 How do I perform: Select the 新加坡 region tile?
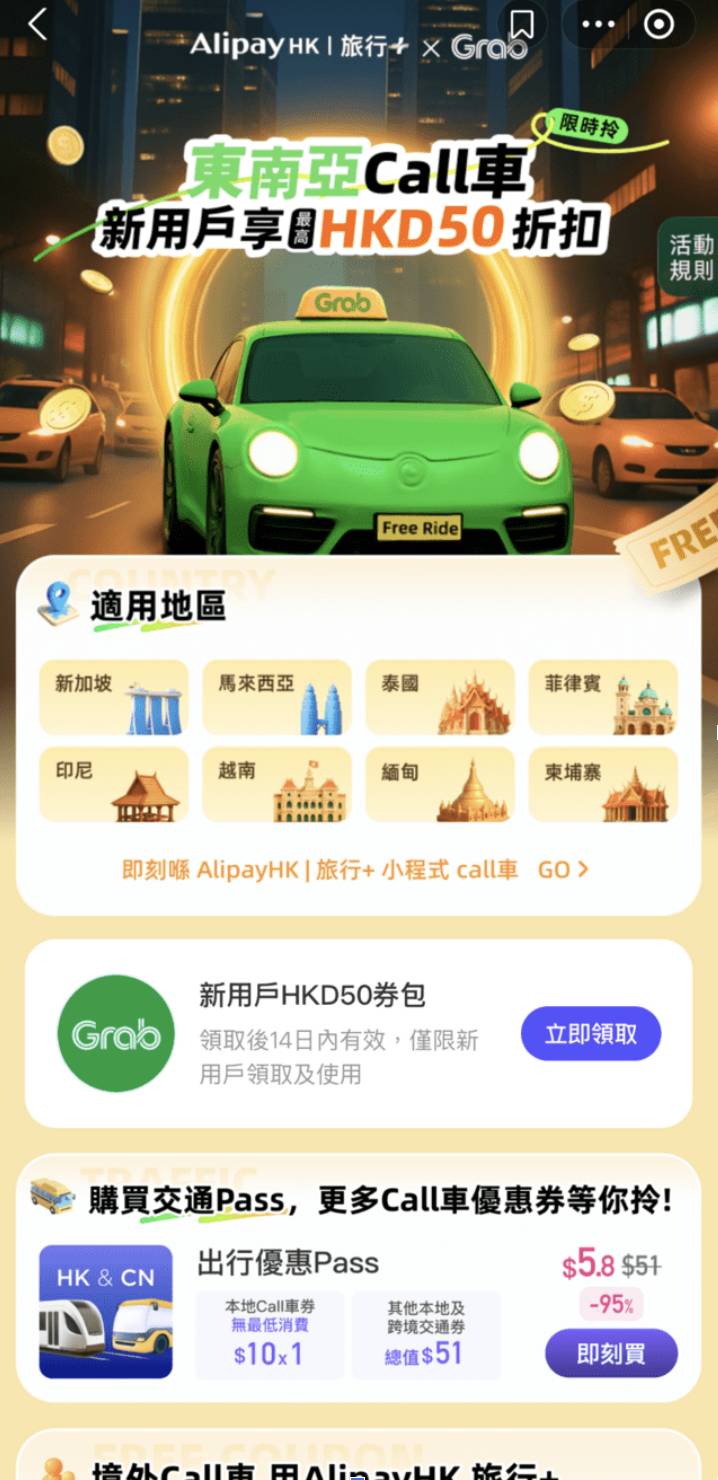(114, 697)
